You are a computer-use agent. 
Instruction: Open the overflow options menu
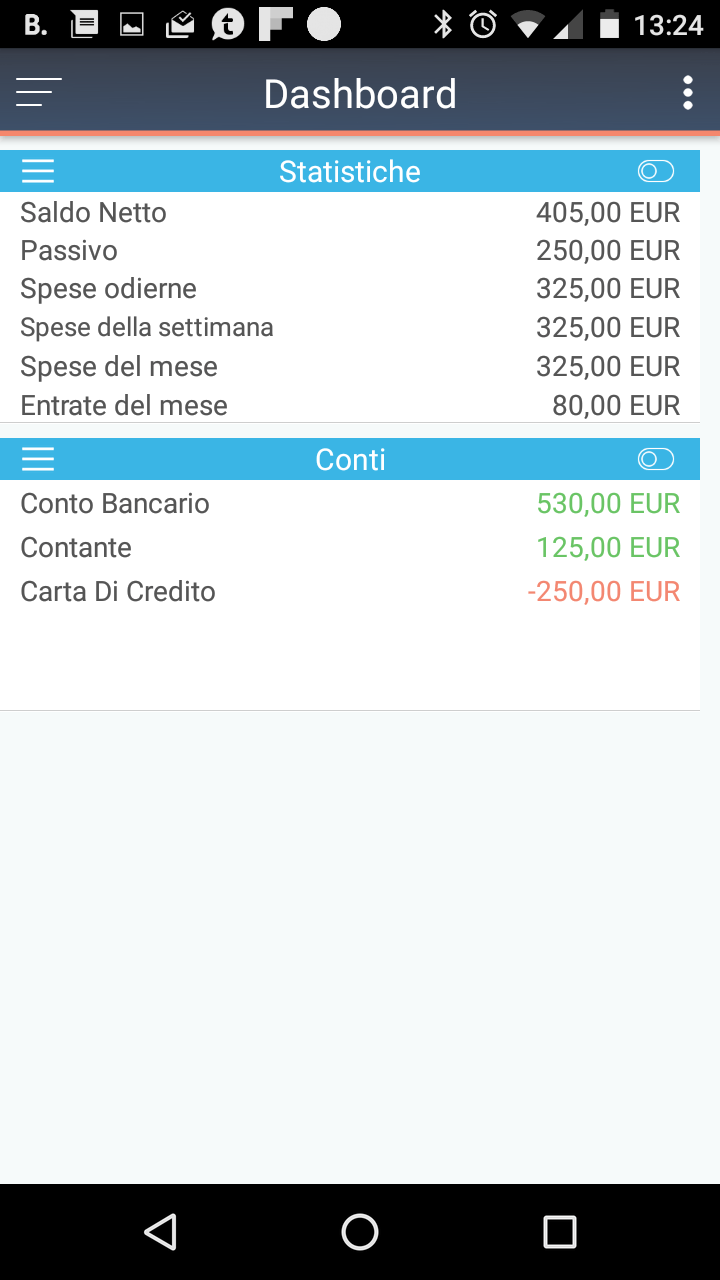(687, 93)
